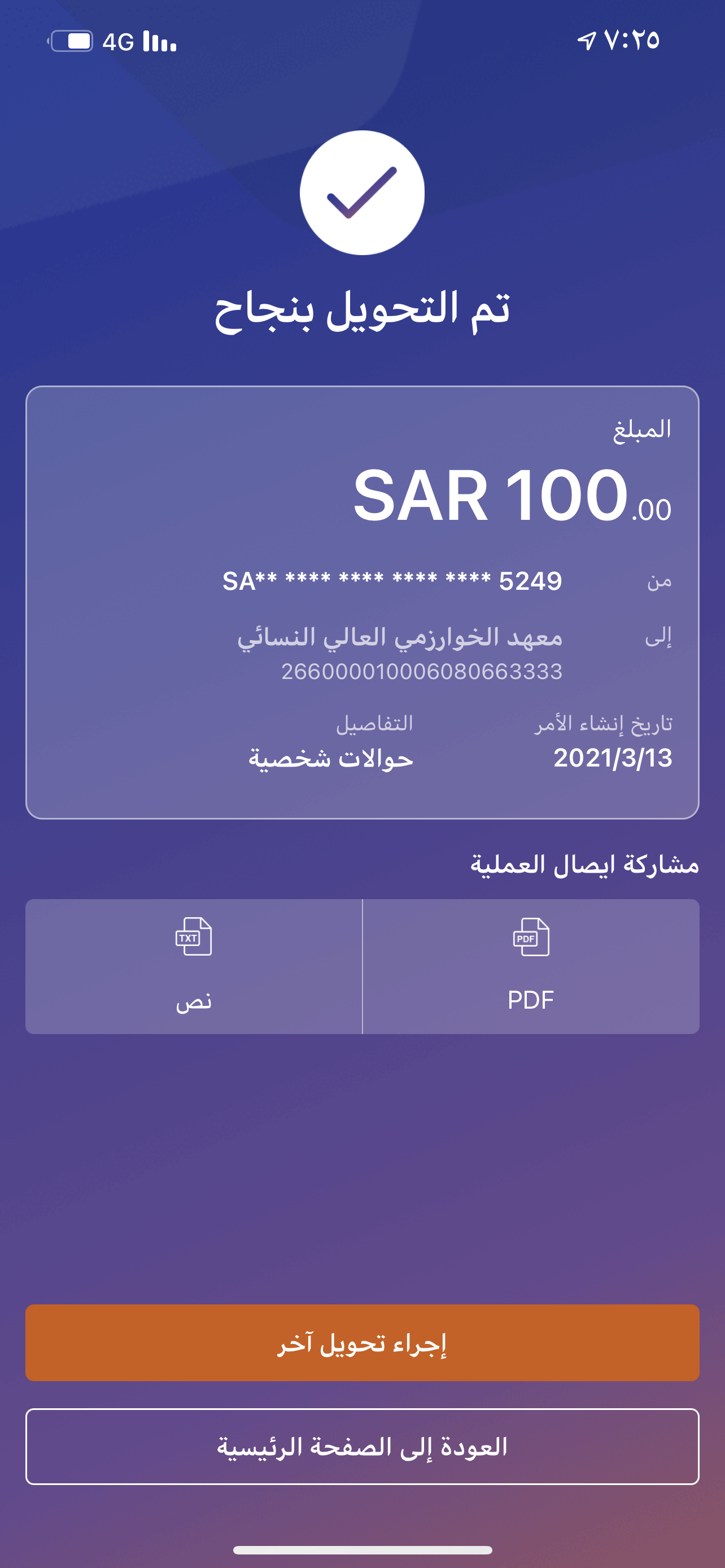Return to home via العودة إلى الصفحة الرئيسية
Image resolution: width=725 pixels, height=1568 pixels.
[x=362, y=1446]
